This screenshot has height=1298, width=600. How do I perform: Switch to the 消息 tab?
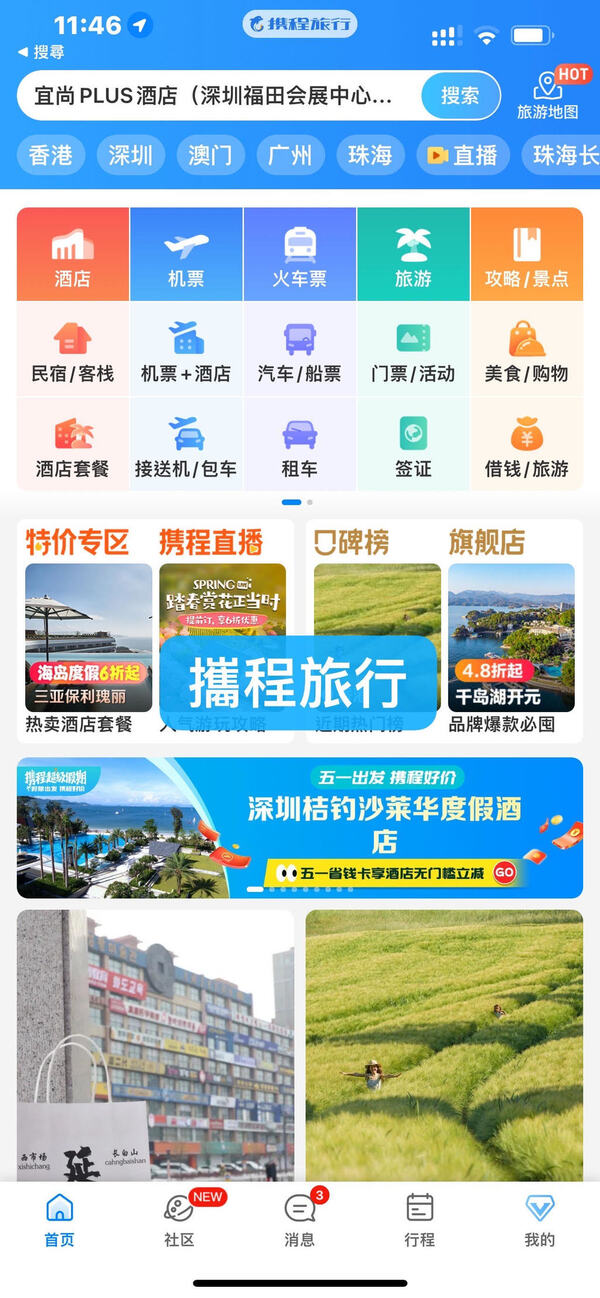pos(300,1220)
